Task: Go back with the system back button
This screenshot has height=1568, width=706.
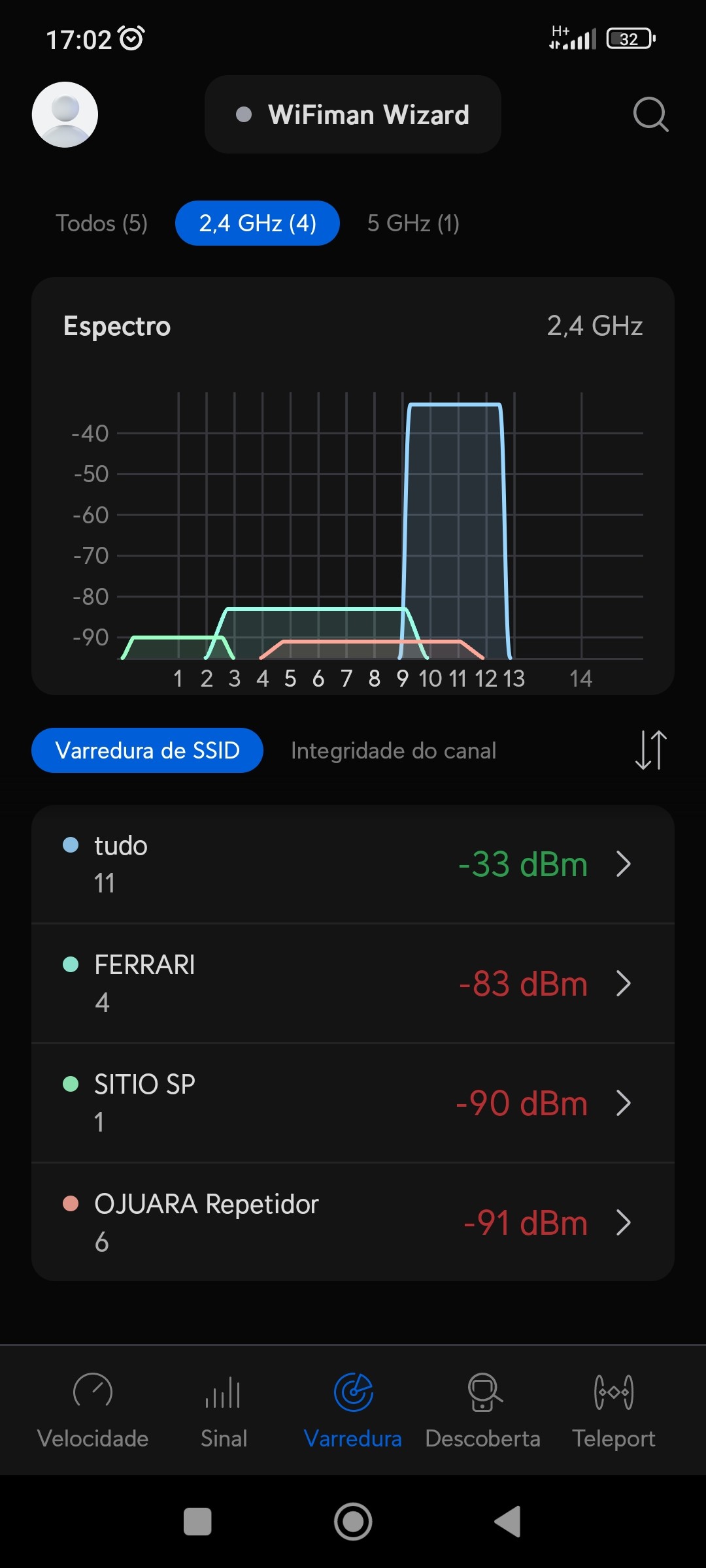Action: [x=508, y=1522]
